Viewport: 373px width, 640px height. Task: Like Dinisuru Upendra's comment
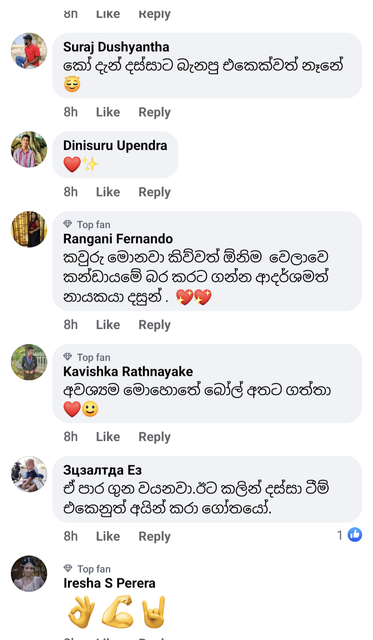108,192
